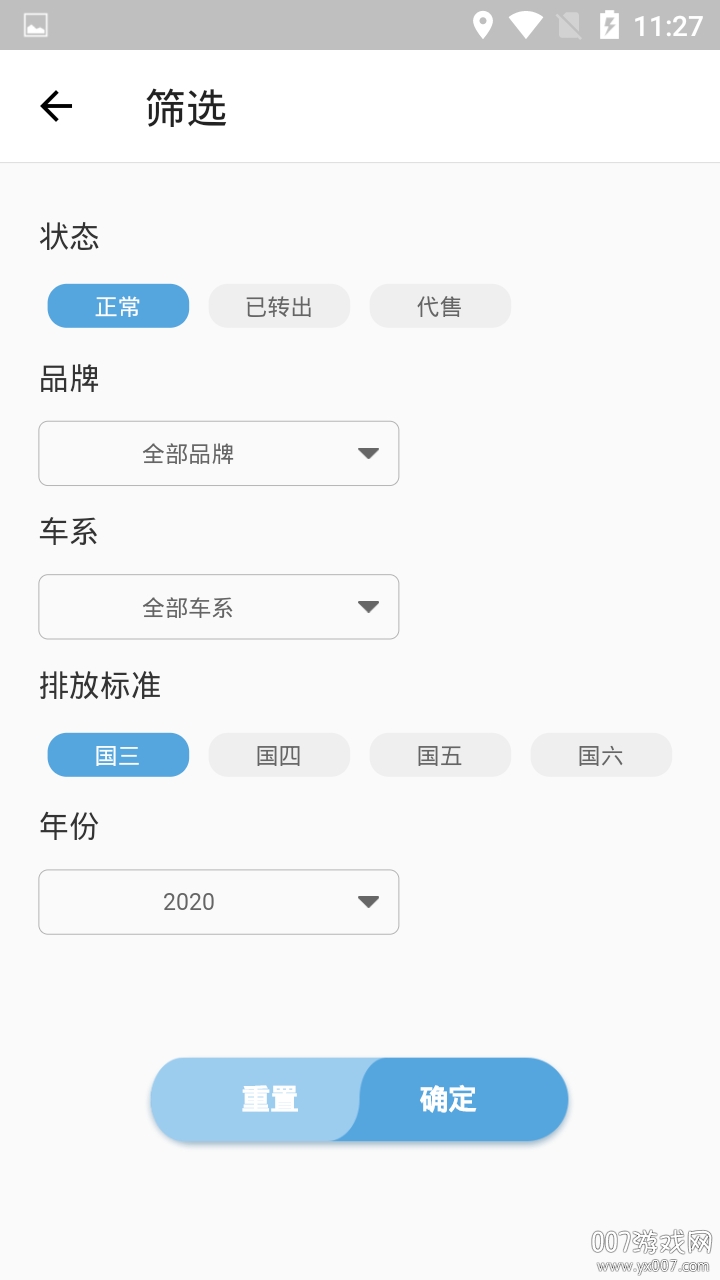Select the 已转出 status option
Image resolution: width=720 pixels, height=1280 pixels.
279,306
